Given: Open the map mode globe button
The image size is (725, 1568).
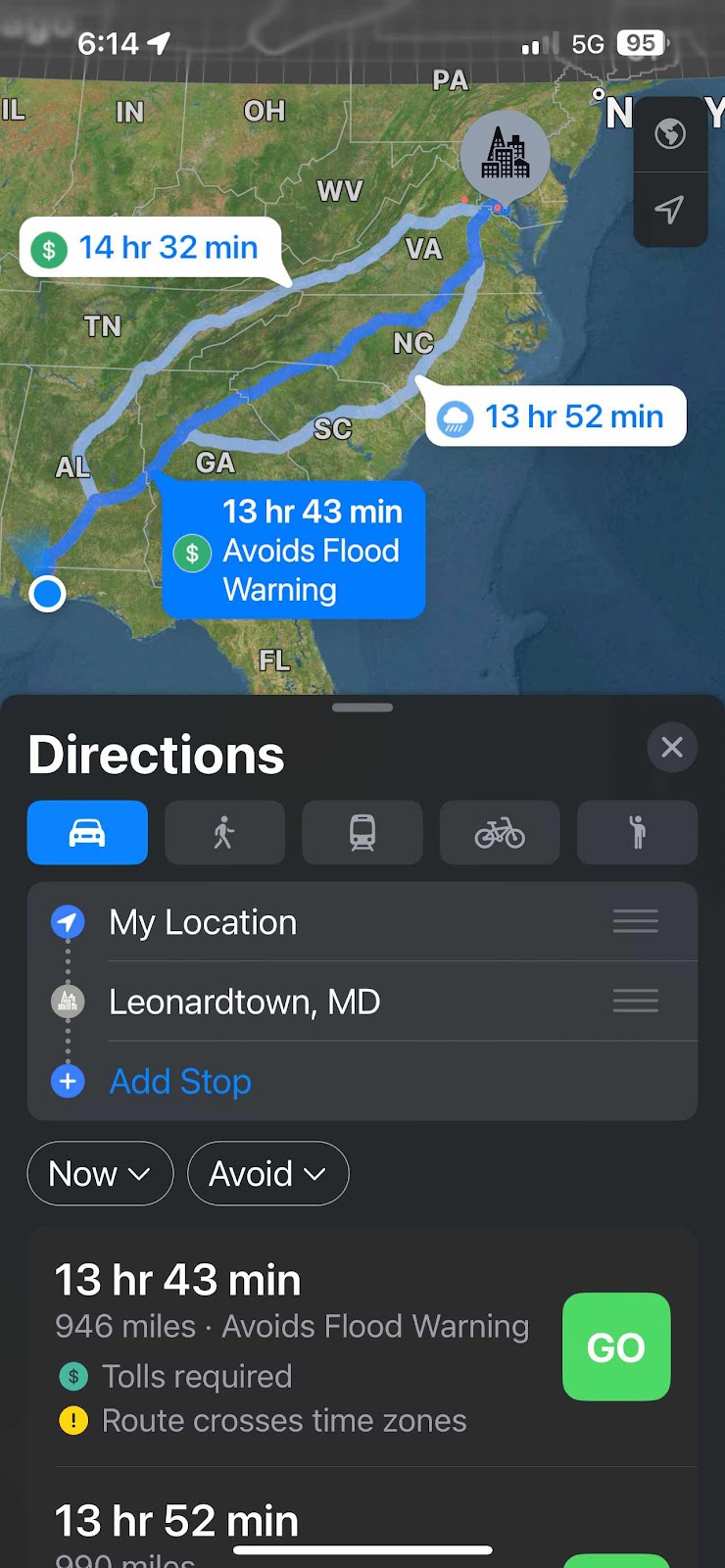Looking at the screenshot, I should tap(670, 133).
